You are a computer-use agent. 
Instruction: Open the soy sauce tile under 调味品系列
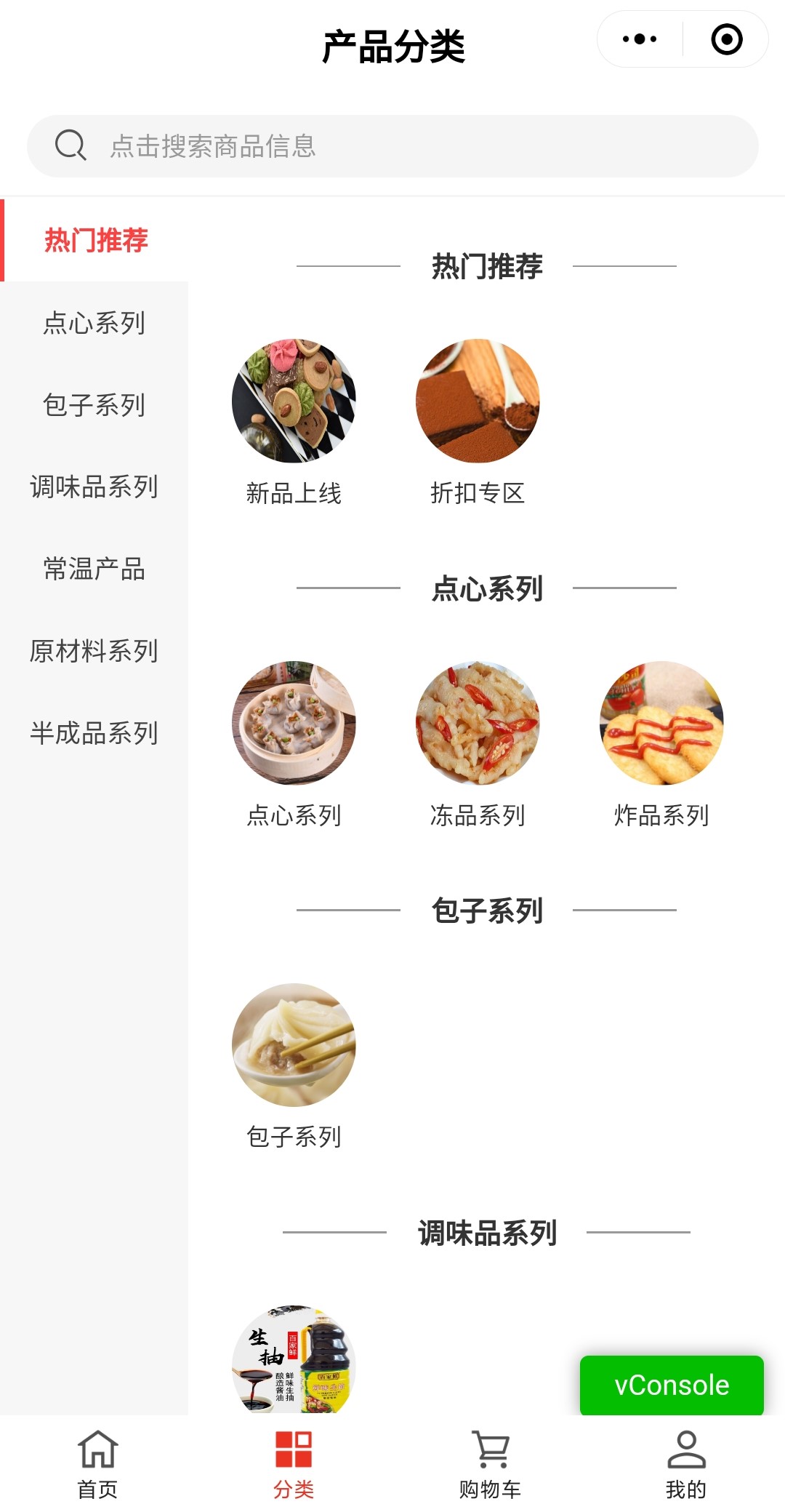click(x=294, y=1360)
